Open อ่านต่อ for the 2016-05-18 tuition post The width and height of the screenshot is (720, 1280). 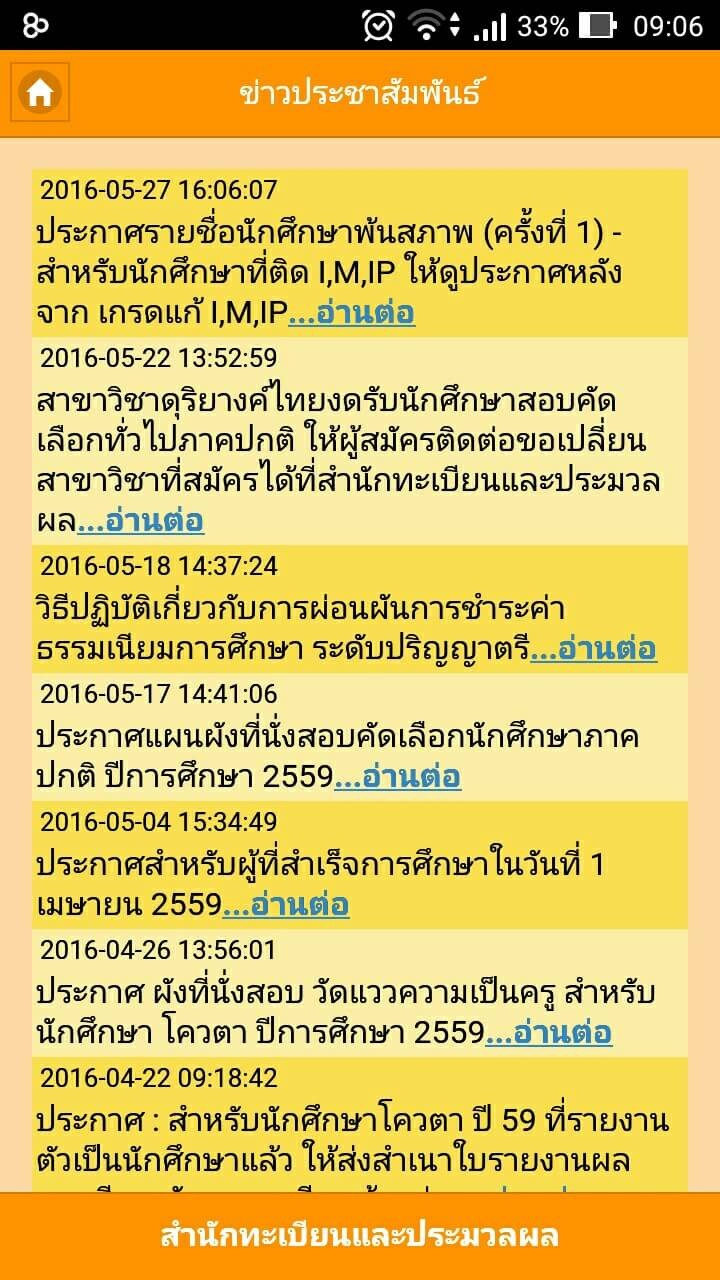click(594, 649)
